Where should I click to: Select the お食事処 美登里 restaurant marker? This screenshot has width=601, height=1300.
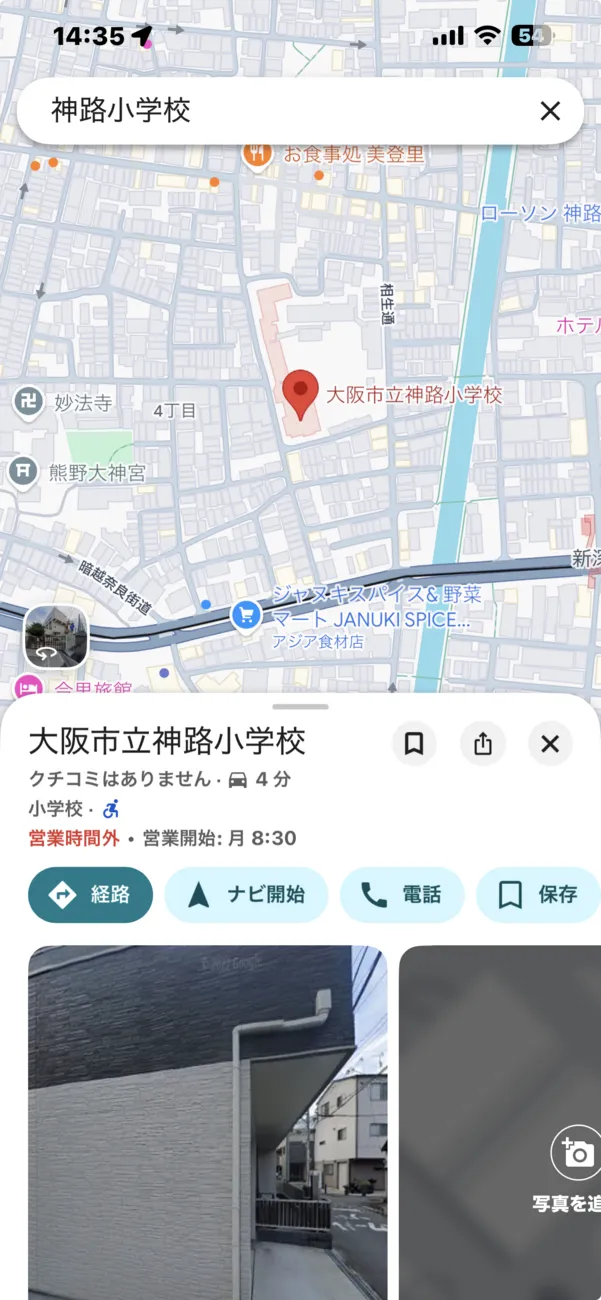point(259,154)
